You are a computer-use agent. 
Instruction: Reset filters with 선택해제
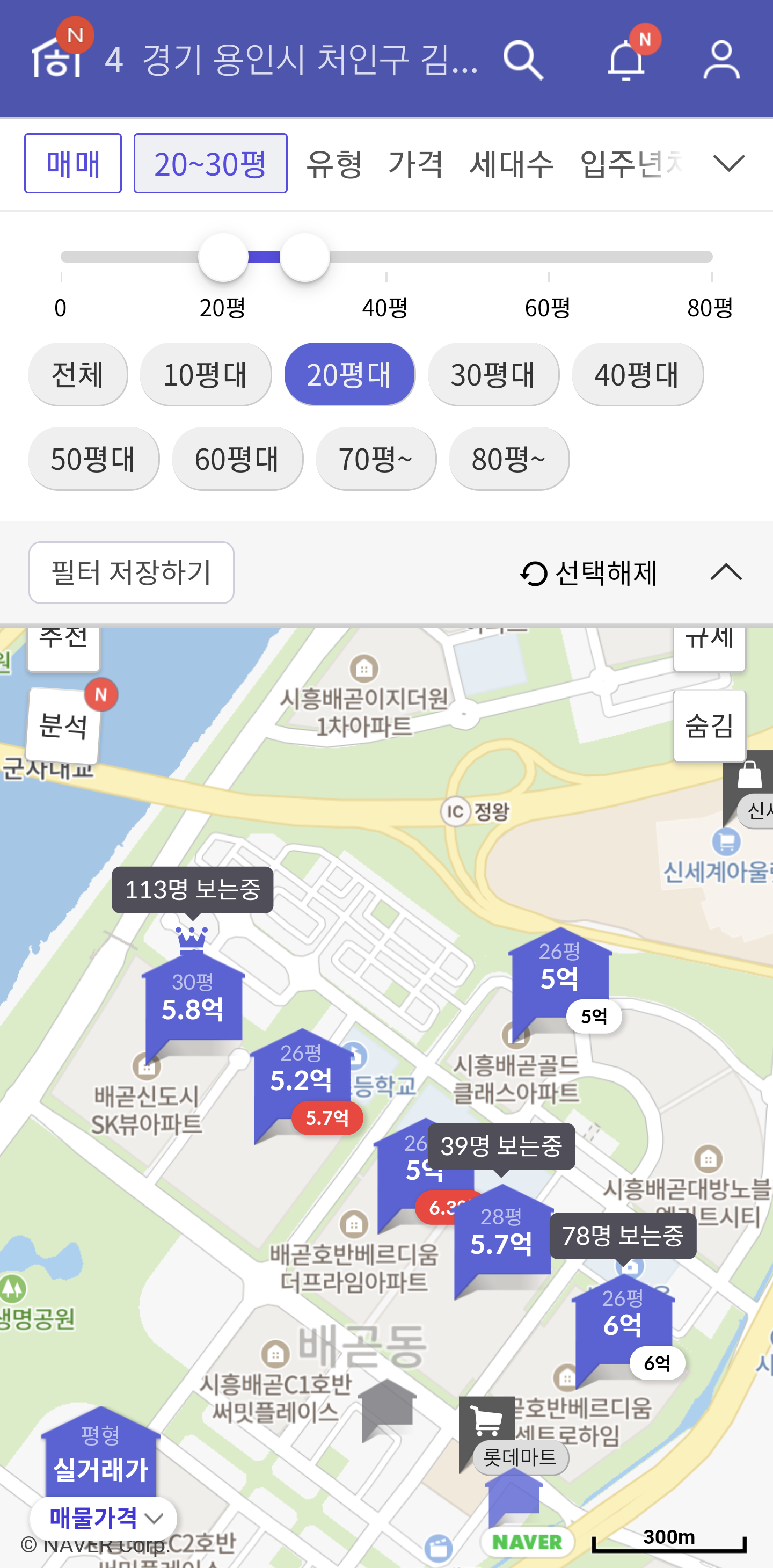click(x=589, y=573)
